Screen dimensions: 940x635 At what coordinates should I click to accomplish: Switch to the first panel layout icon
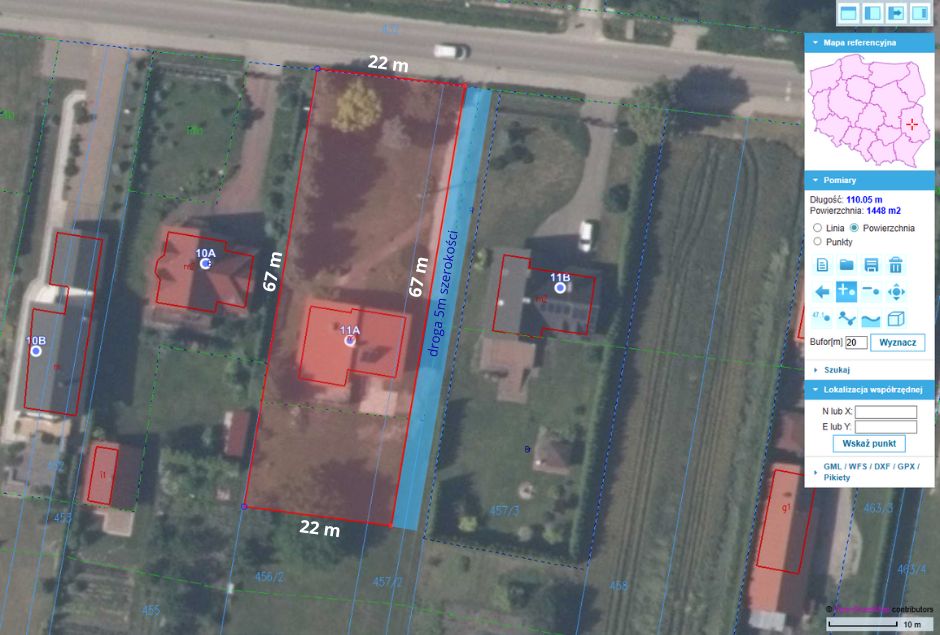pyautogui.click(x=848, y=13)
